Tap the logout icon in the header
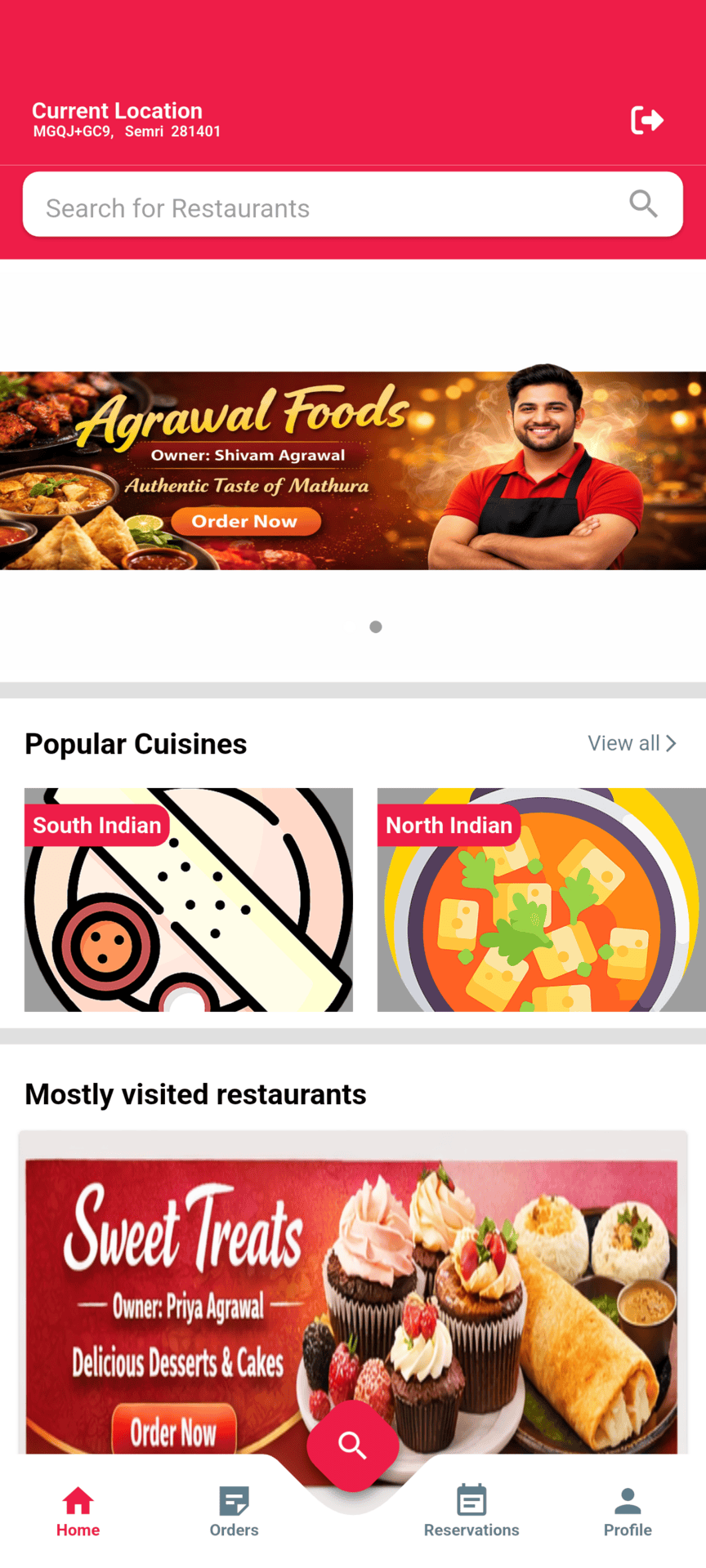Screen dimensions: 706x1568 (x=646, y=120)
